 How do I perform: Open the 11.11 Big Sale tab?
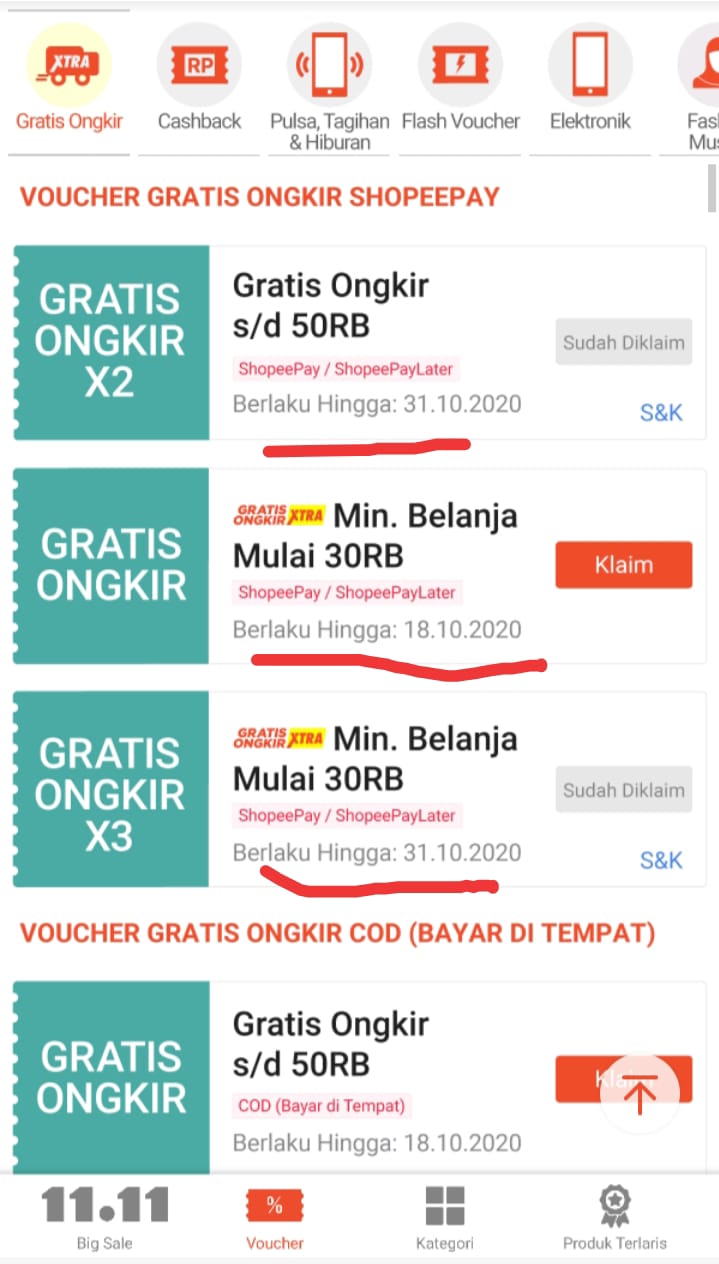(x=104, y=1217)
